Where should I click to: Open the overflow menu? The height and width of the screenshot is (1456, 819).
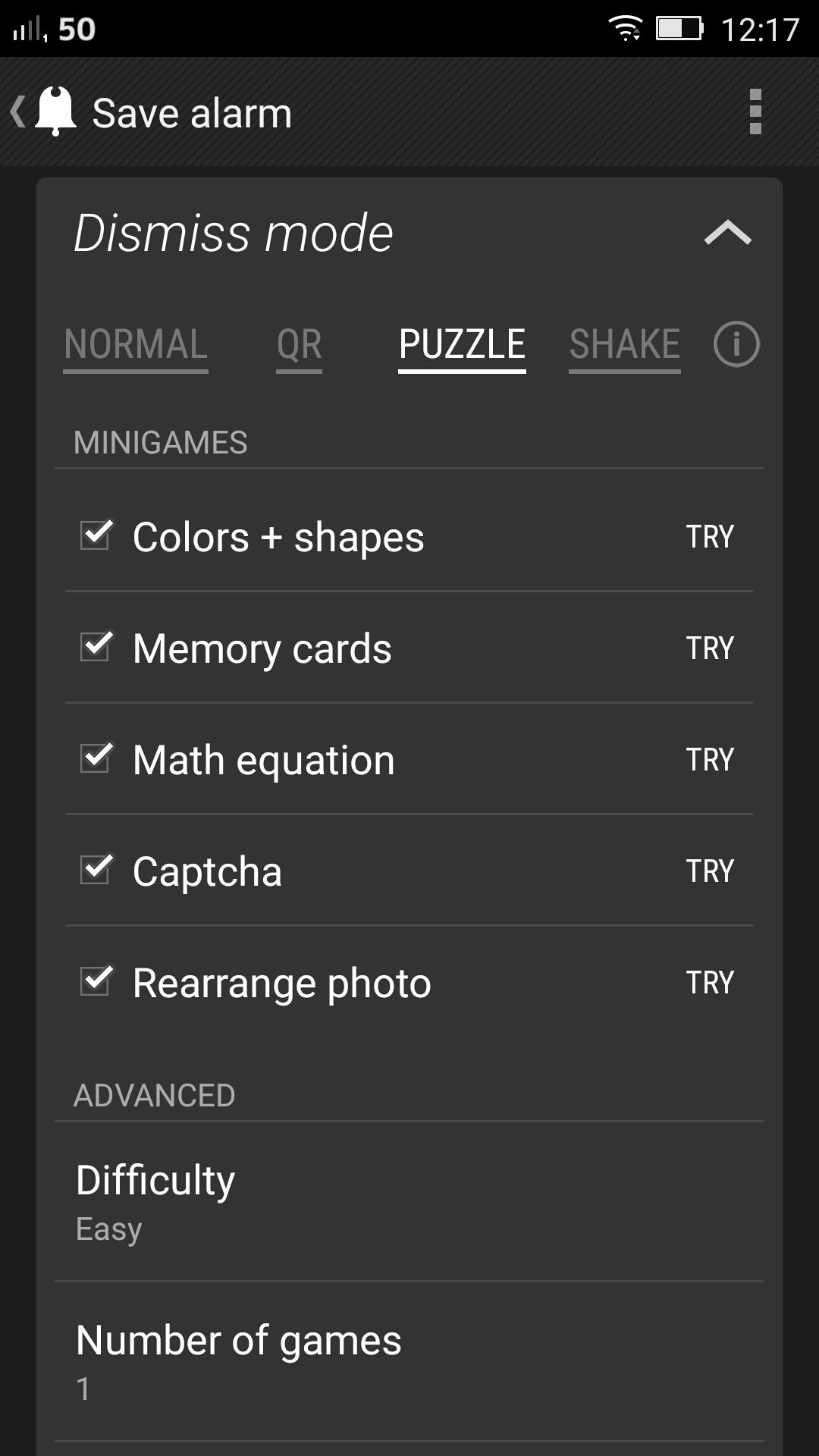pyautogui.click(x=755, y=112)
